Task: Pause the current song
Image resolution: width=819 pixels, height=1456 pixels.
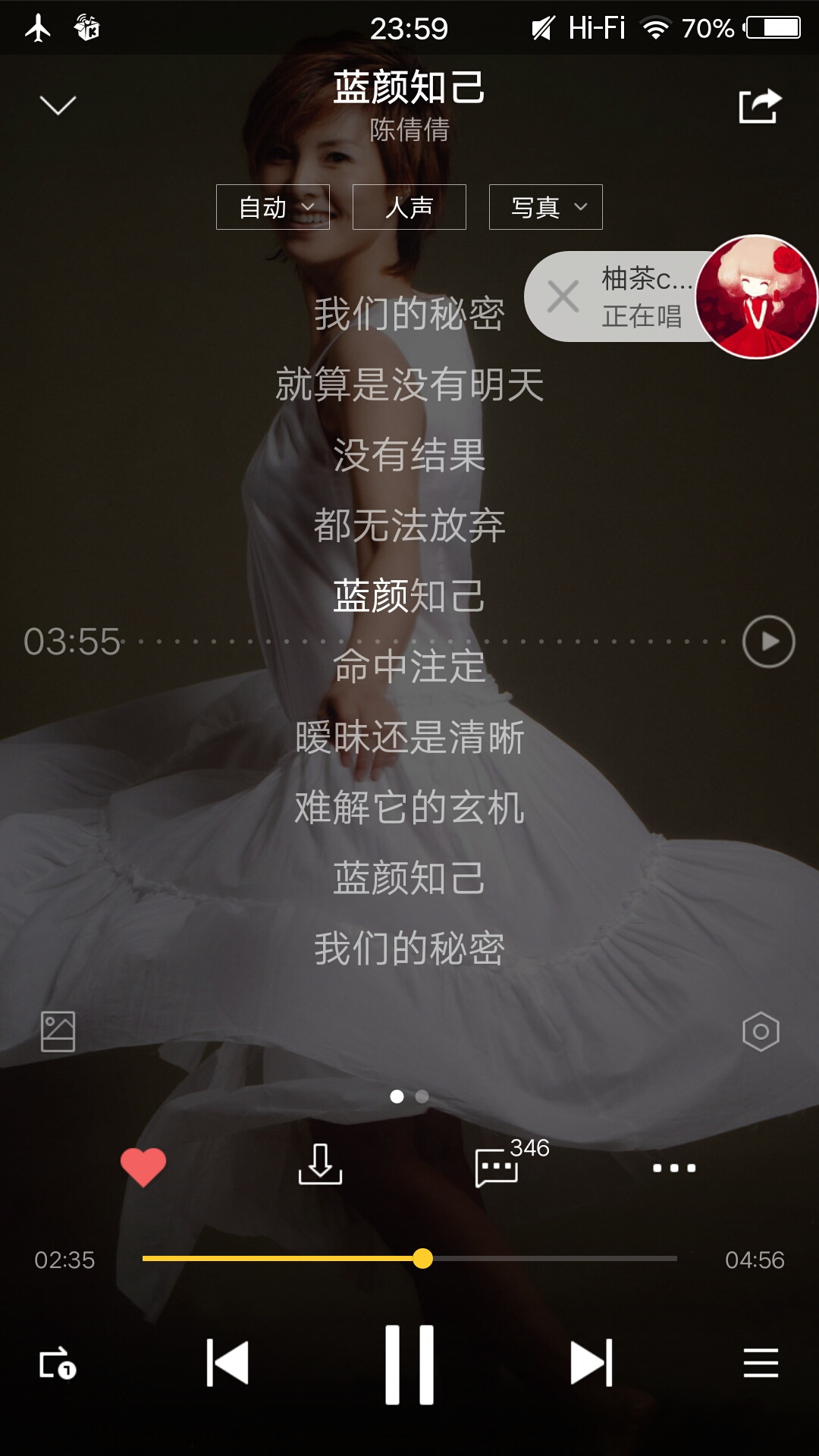Action: 409,1363
